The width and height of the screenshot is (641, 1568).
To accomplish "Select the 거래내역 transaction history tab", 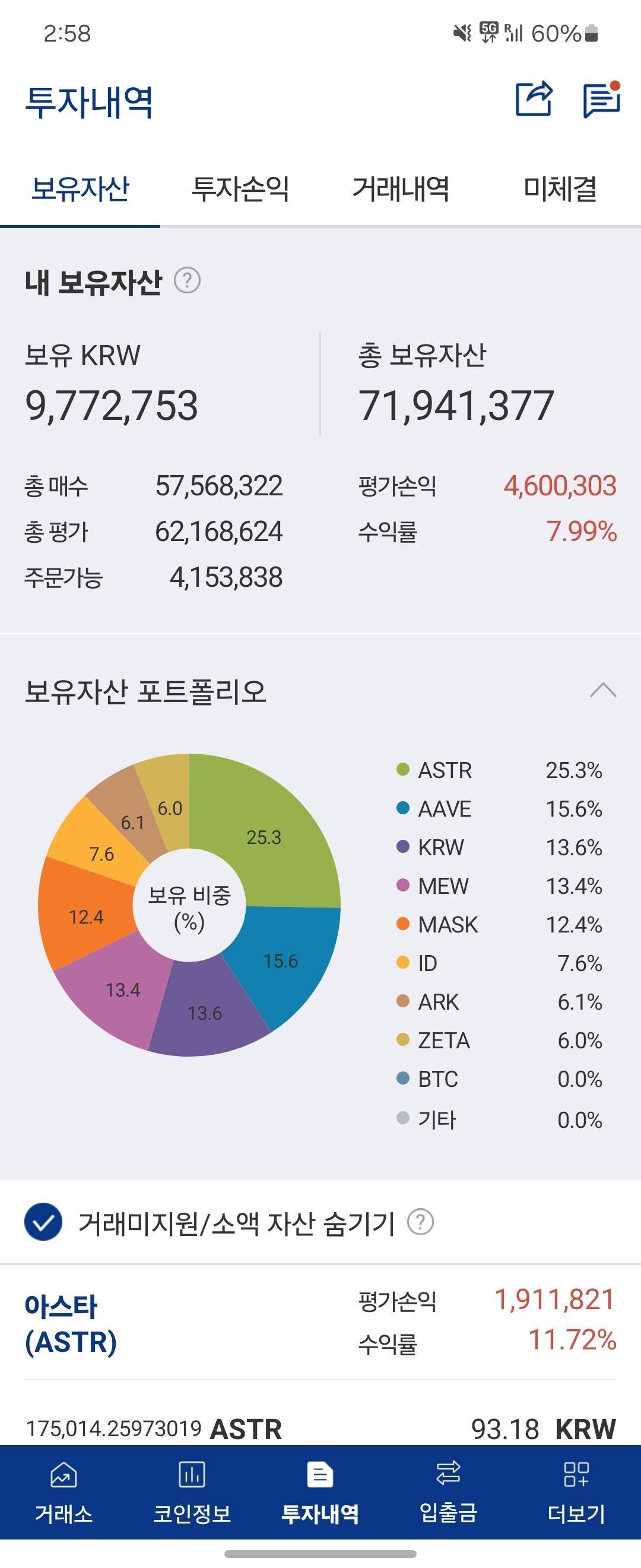I will click(401, 189).
